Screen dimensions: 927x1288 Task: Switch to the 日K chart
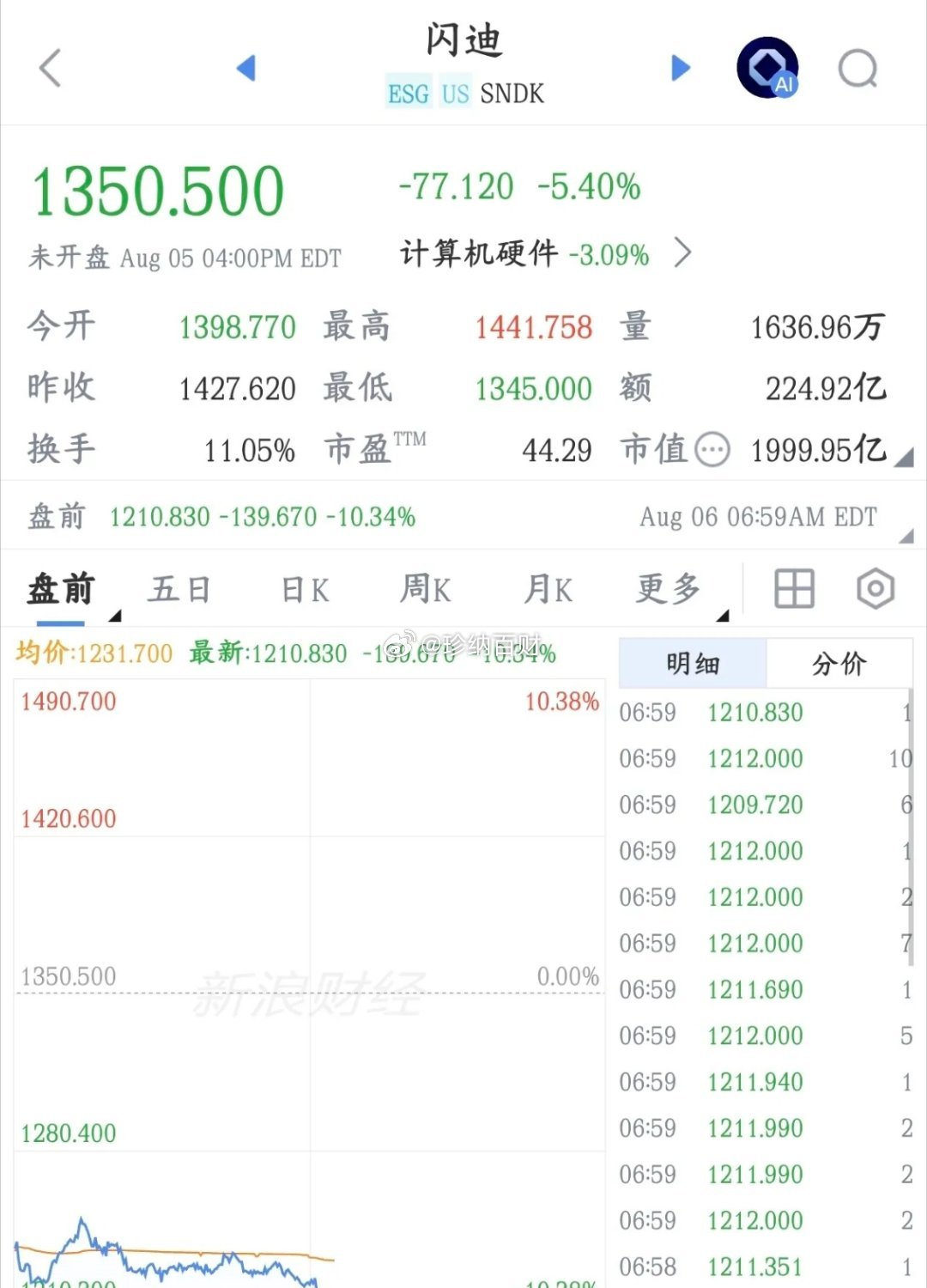point(306,590)
